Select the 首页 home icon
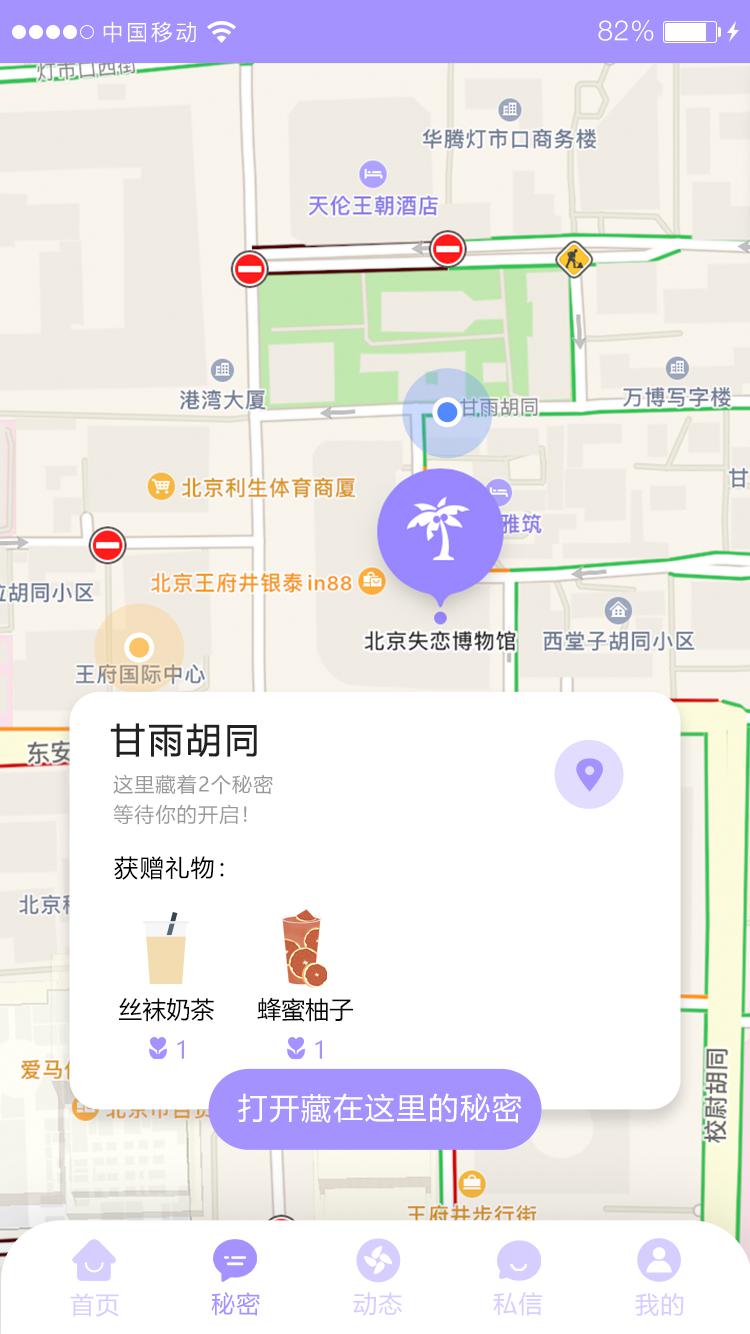This screenshot has width=750, height=1334. [x=93, y=1262]
